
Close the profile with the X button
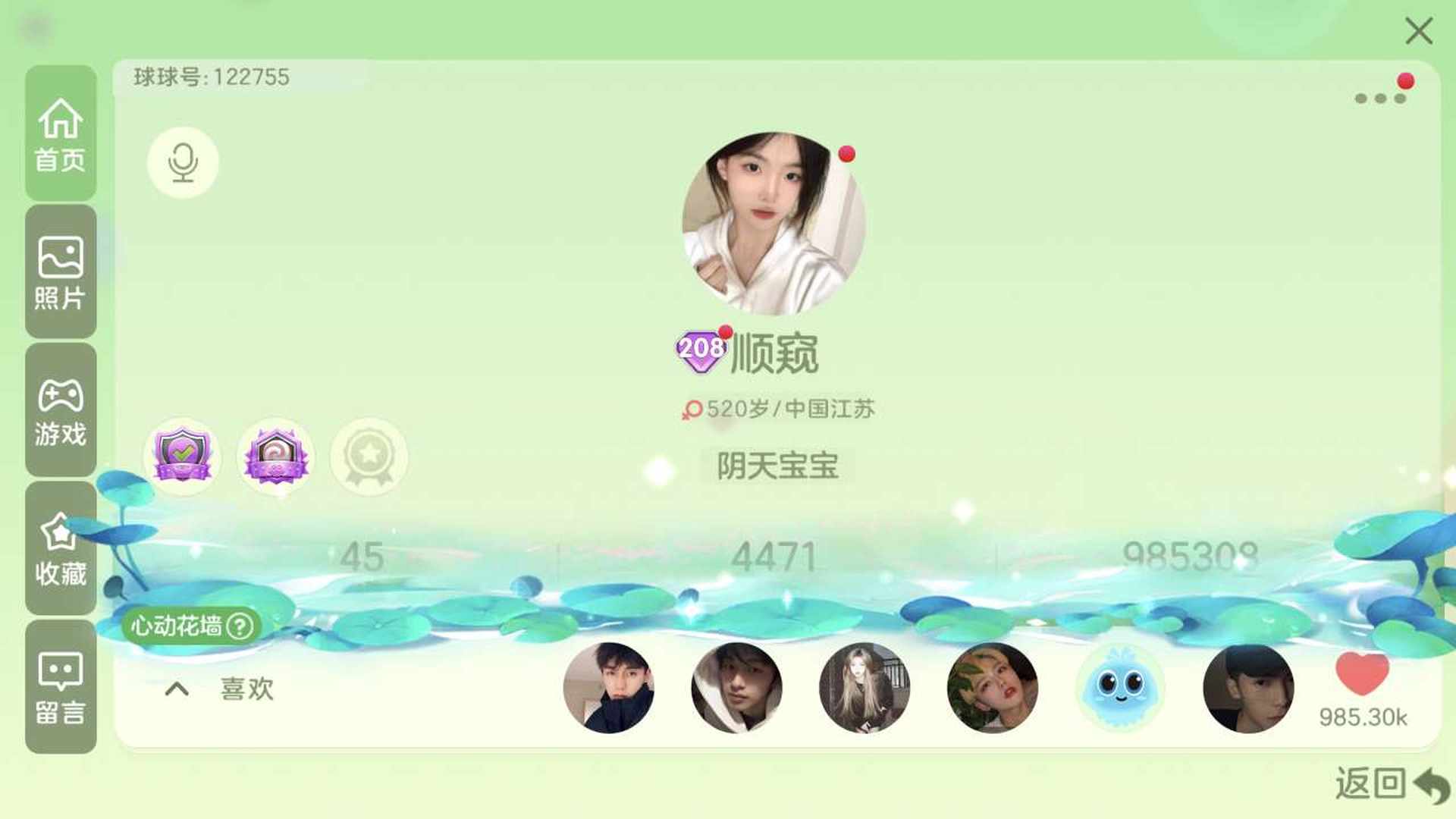[1418, 32]
